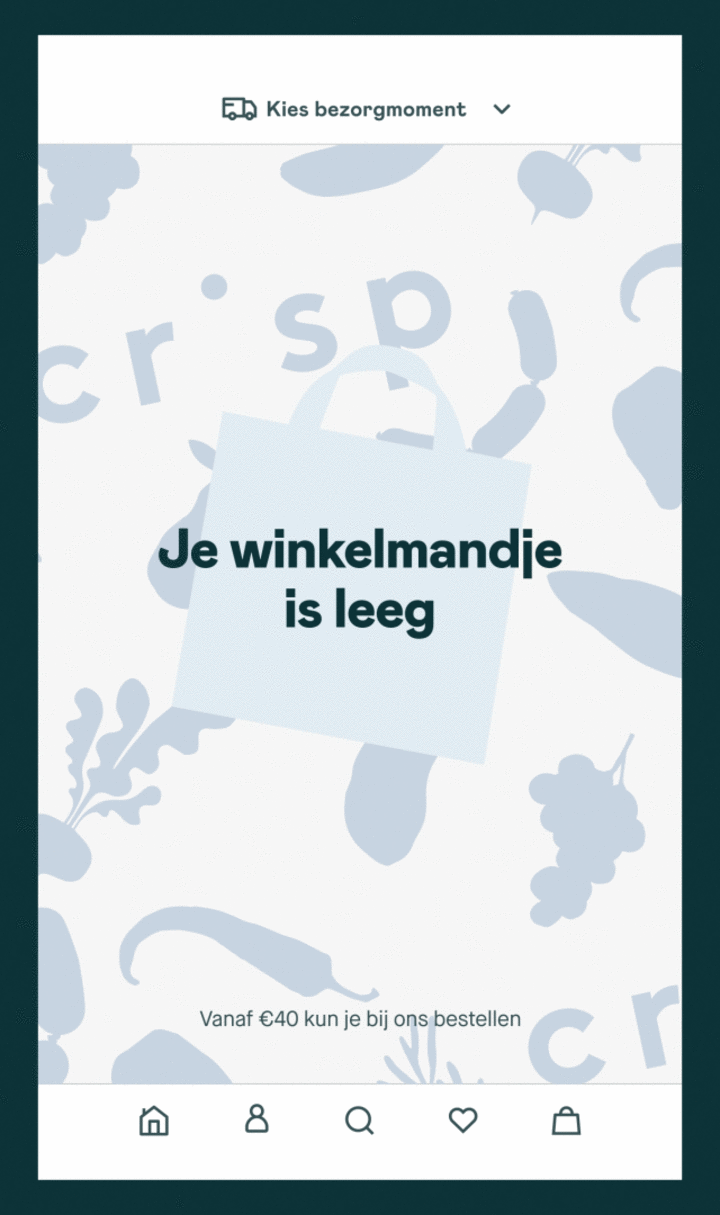Open the shopping bag tab
The height and width of the screenshot is (1215, 720).
[566, 1120]
